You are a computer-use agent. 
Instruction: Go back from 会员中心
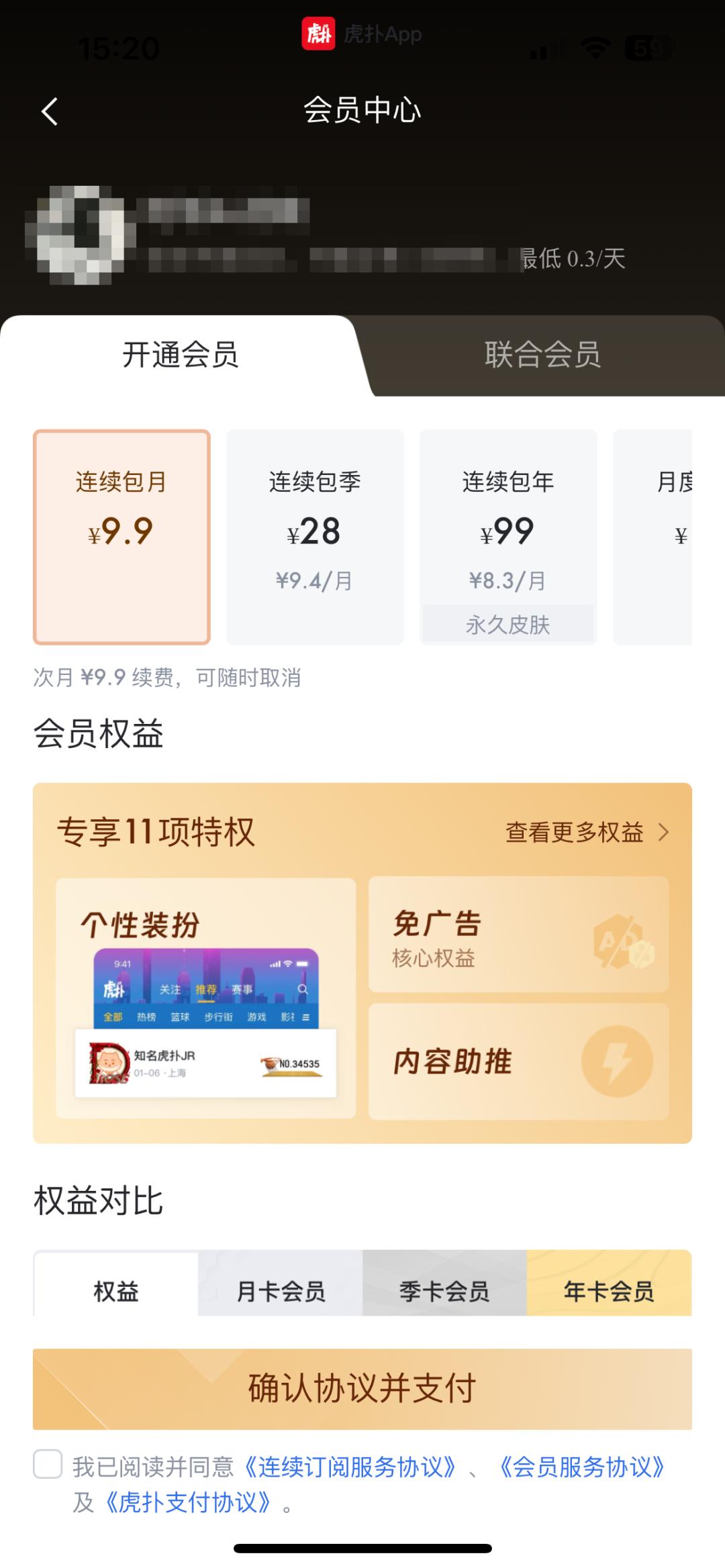[x=50, y=111]
